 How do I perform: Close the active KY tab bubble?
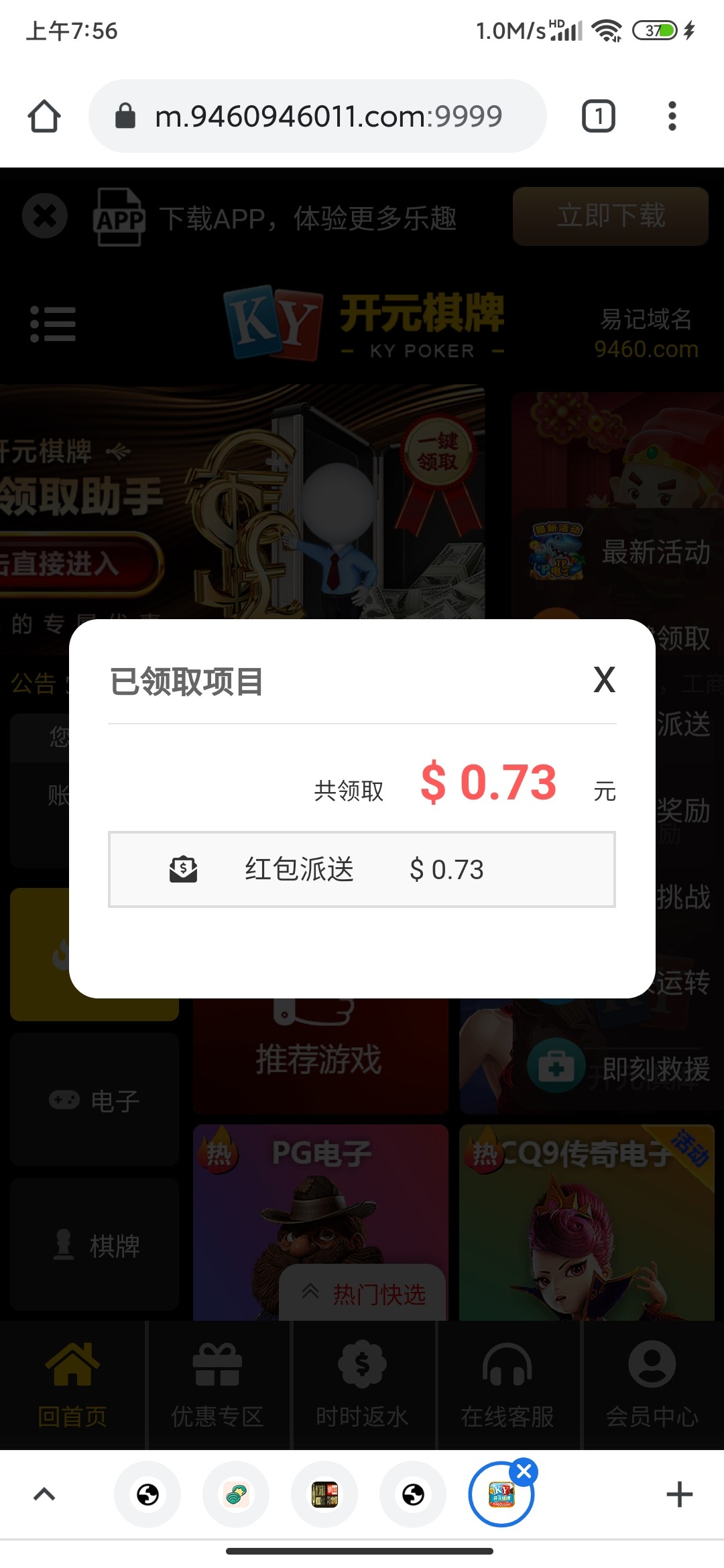tap(524, 1472)
